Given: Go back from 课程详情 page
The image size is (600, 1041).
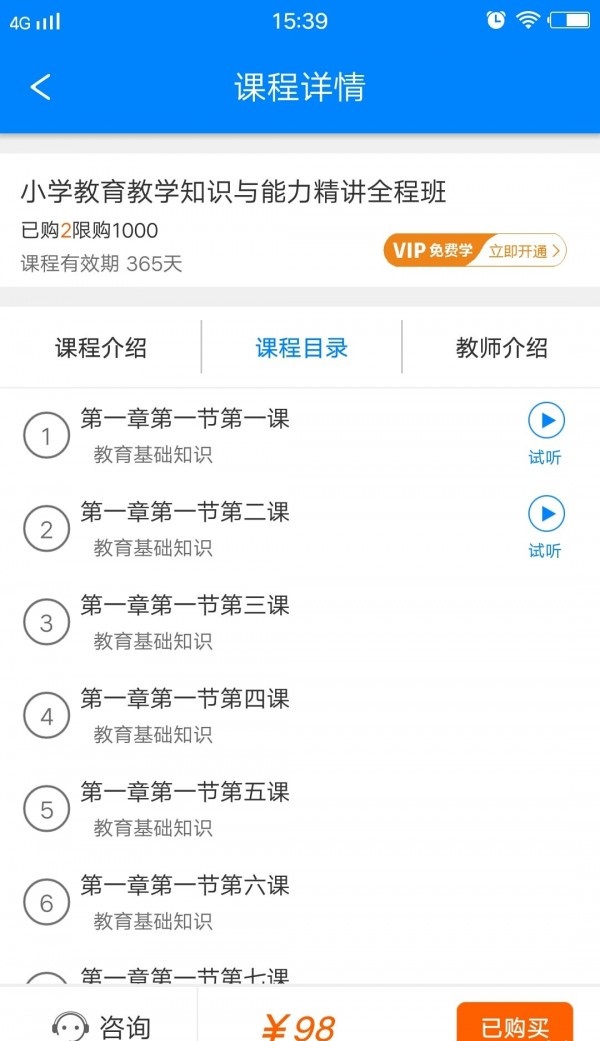Looking at the screenshot, I should (40, 87).
